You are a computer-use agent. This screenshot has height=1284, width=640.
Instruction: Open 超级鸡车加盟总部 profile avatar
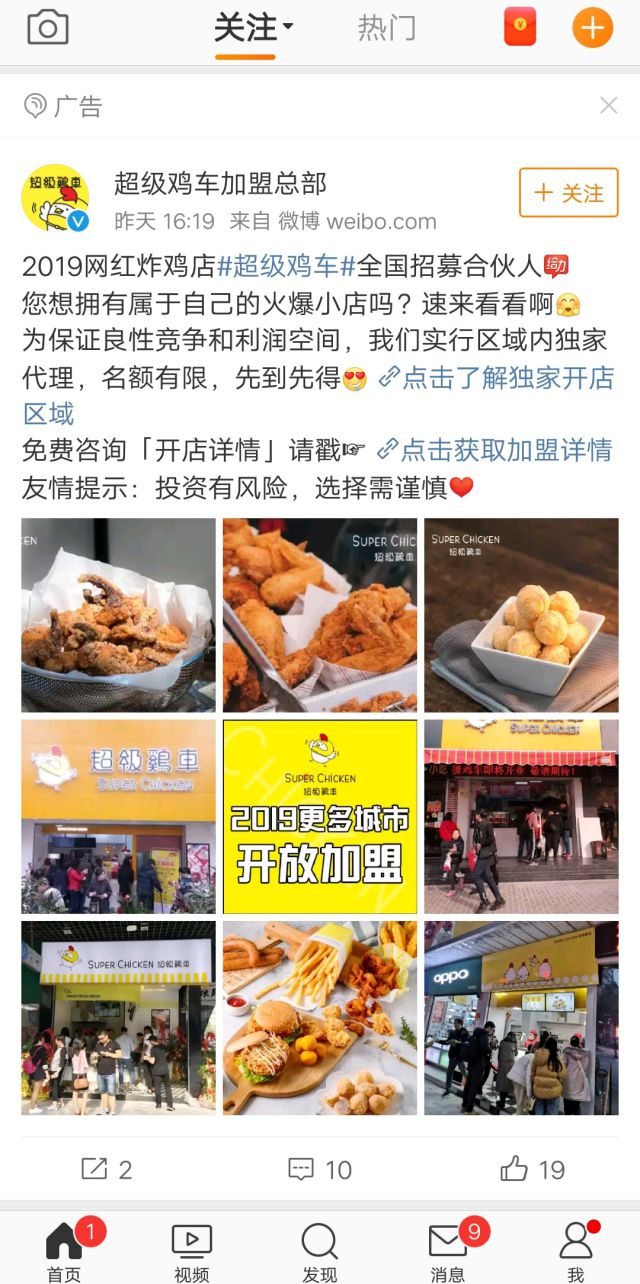[56, 198]
